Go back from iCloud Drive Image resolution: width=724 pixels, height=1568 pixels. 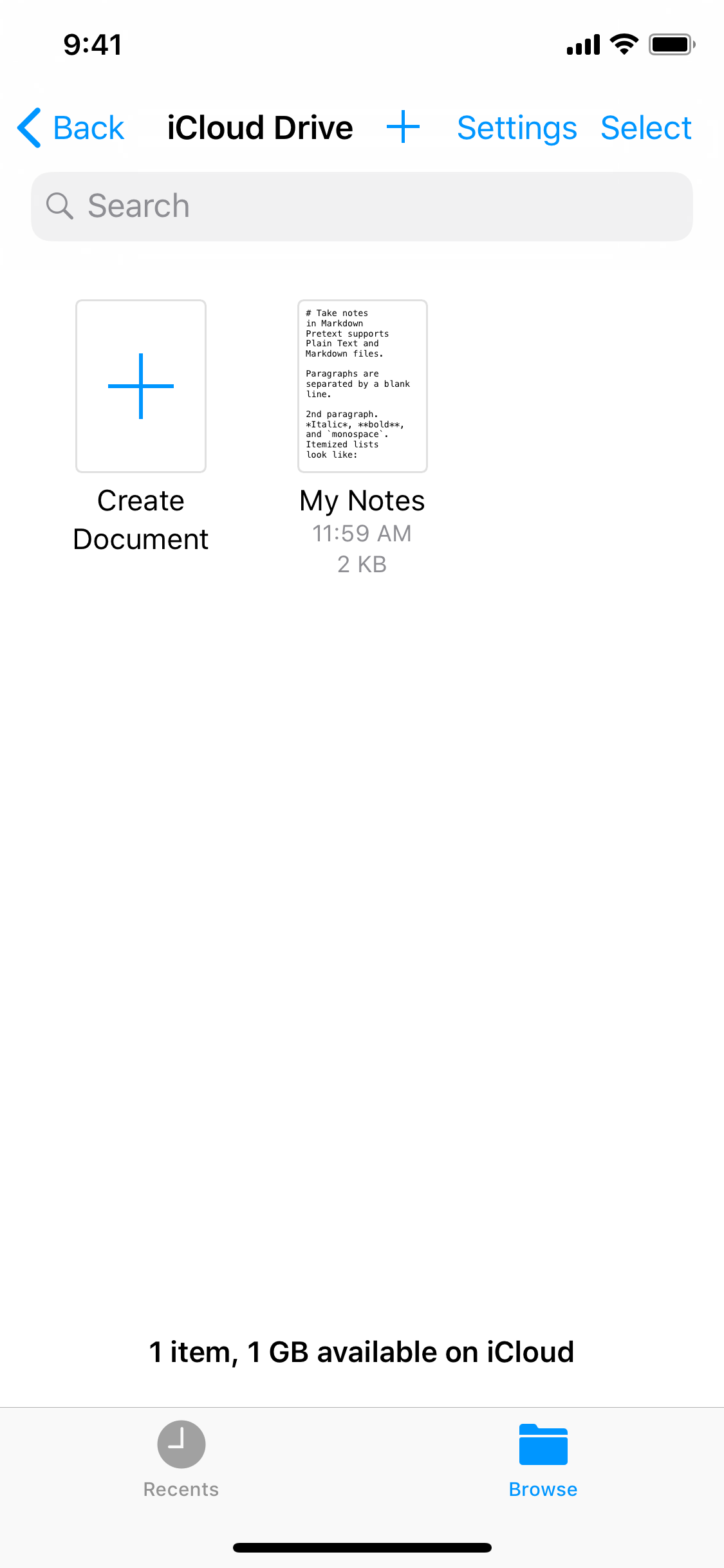tap(71, 127)
